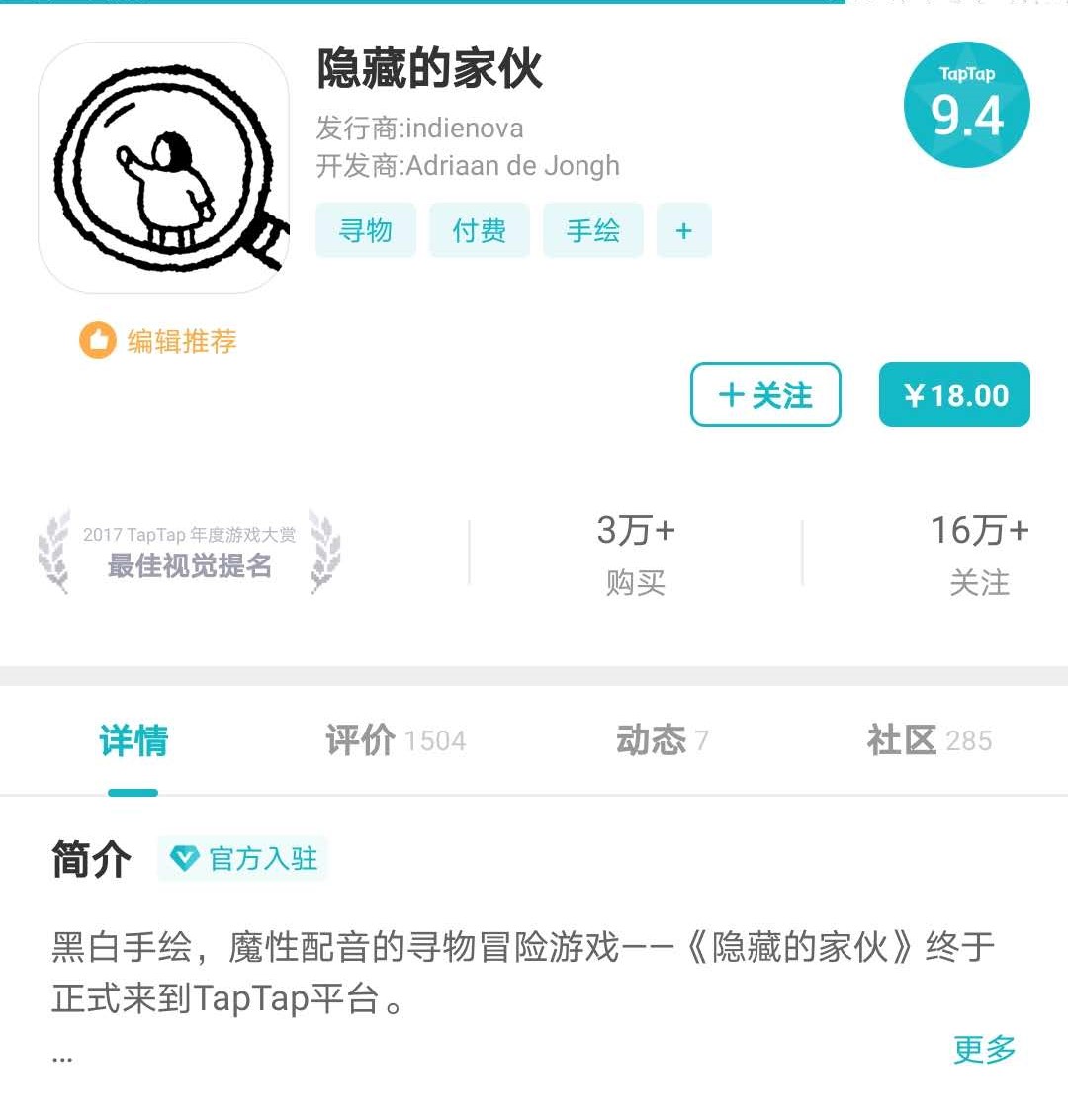Expand the description with 更多
The width and height of the screenshot is (1068, 1120).
click(984, 1049)
